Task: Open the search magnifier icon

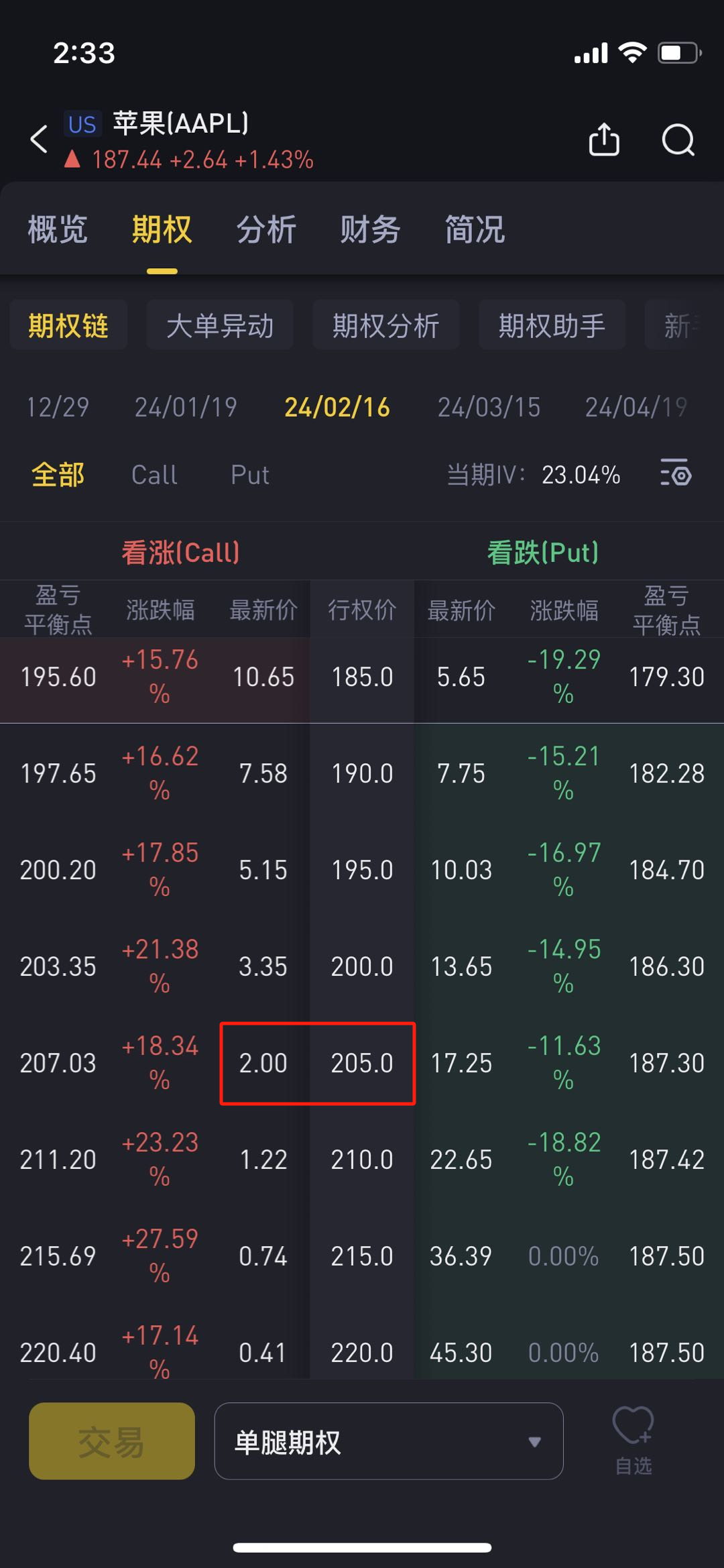Action: 678,139
